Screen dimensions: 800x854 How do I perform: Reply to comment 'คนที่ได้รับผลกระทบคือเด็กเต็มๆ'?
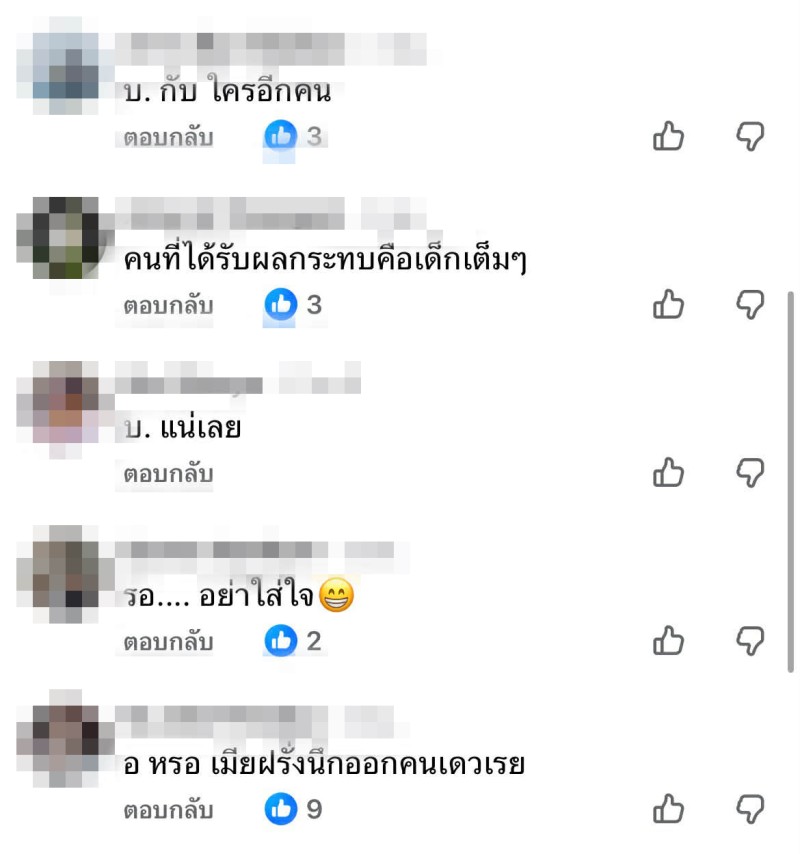(168, 306)
